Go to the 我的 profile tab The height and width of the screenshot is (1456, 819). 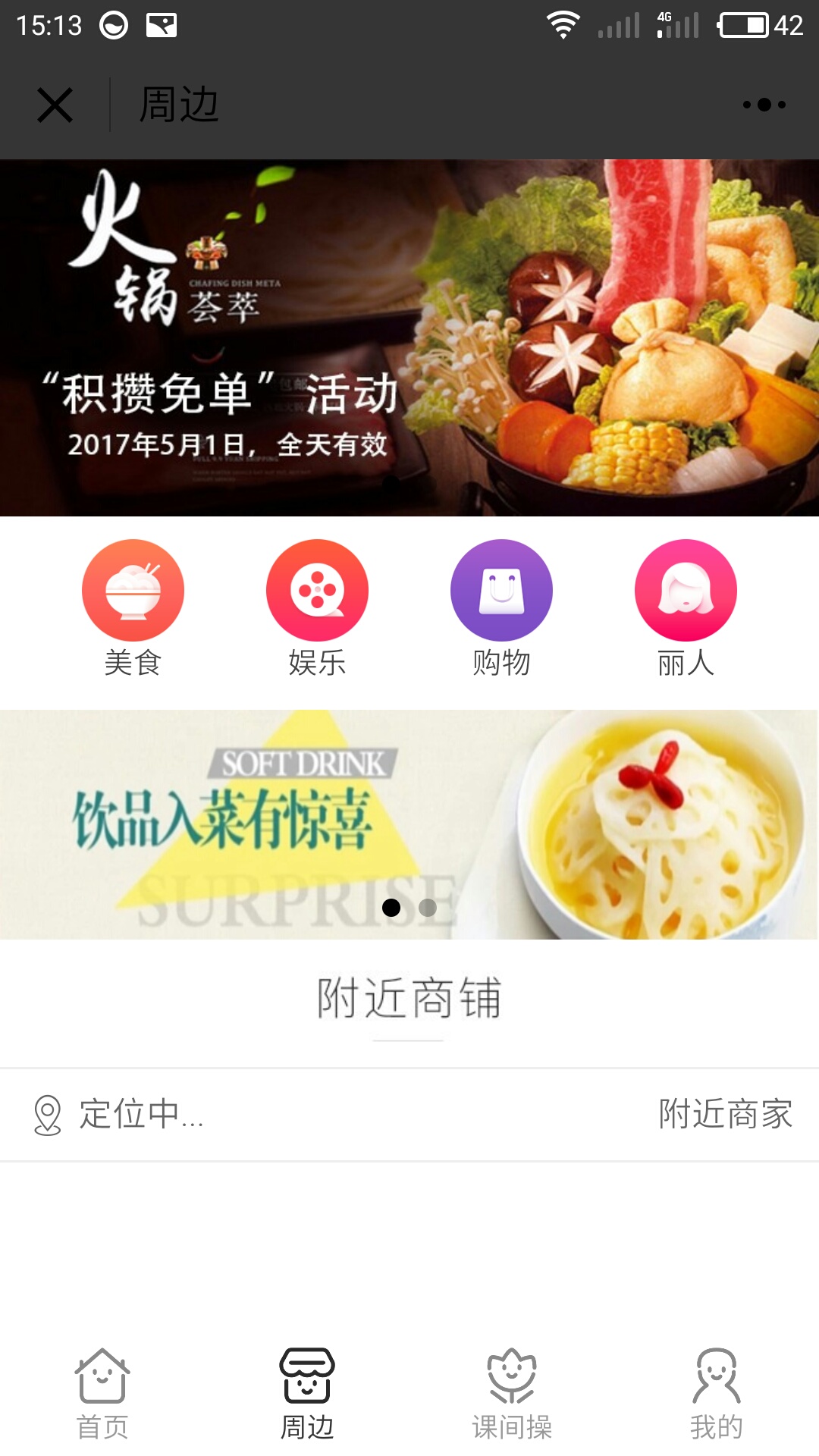click(717, 1394)
